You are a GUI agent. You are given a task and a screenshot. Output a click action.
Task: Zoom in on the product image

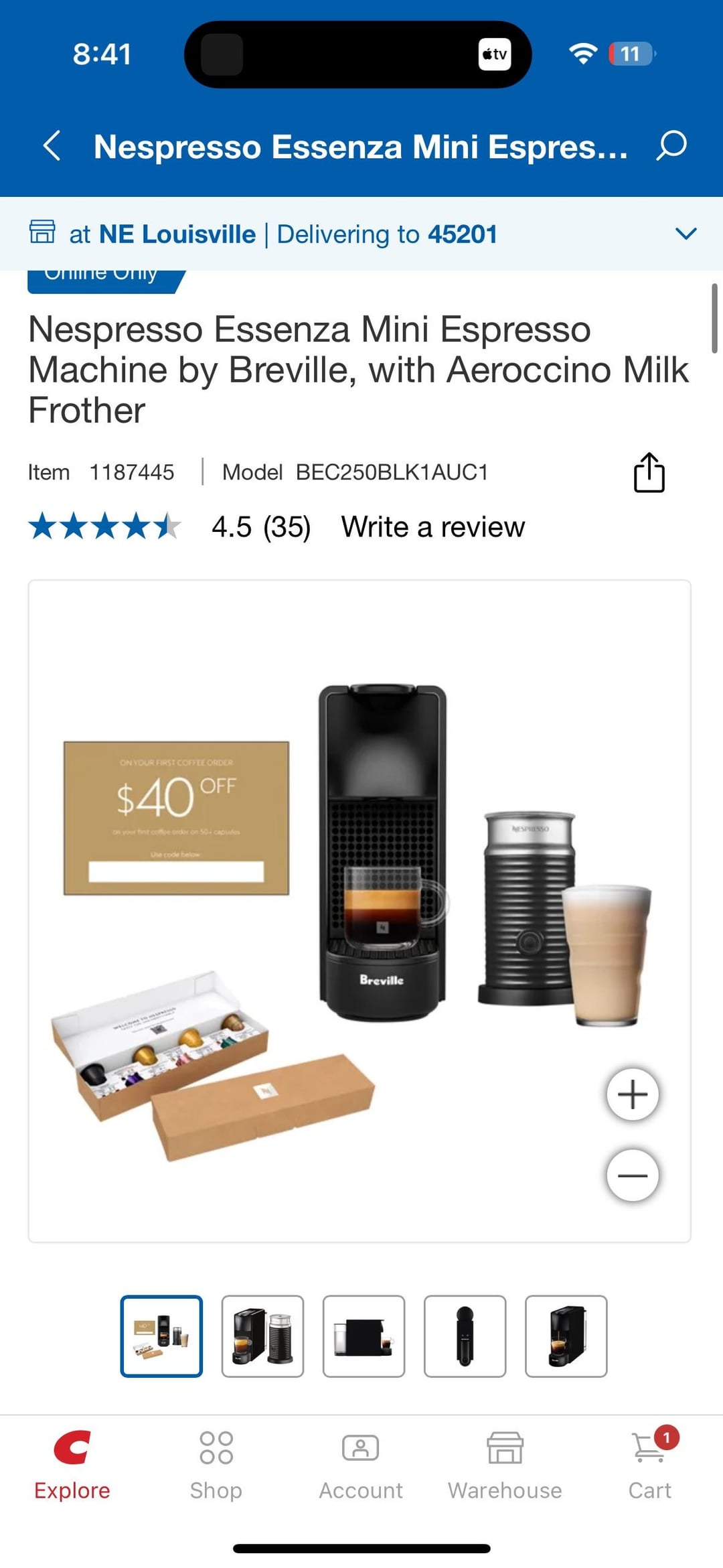tap(632, 1094)
